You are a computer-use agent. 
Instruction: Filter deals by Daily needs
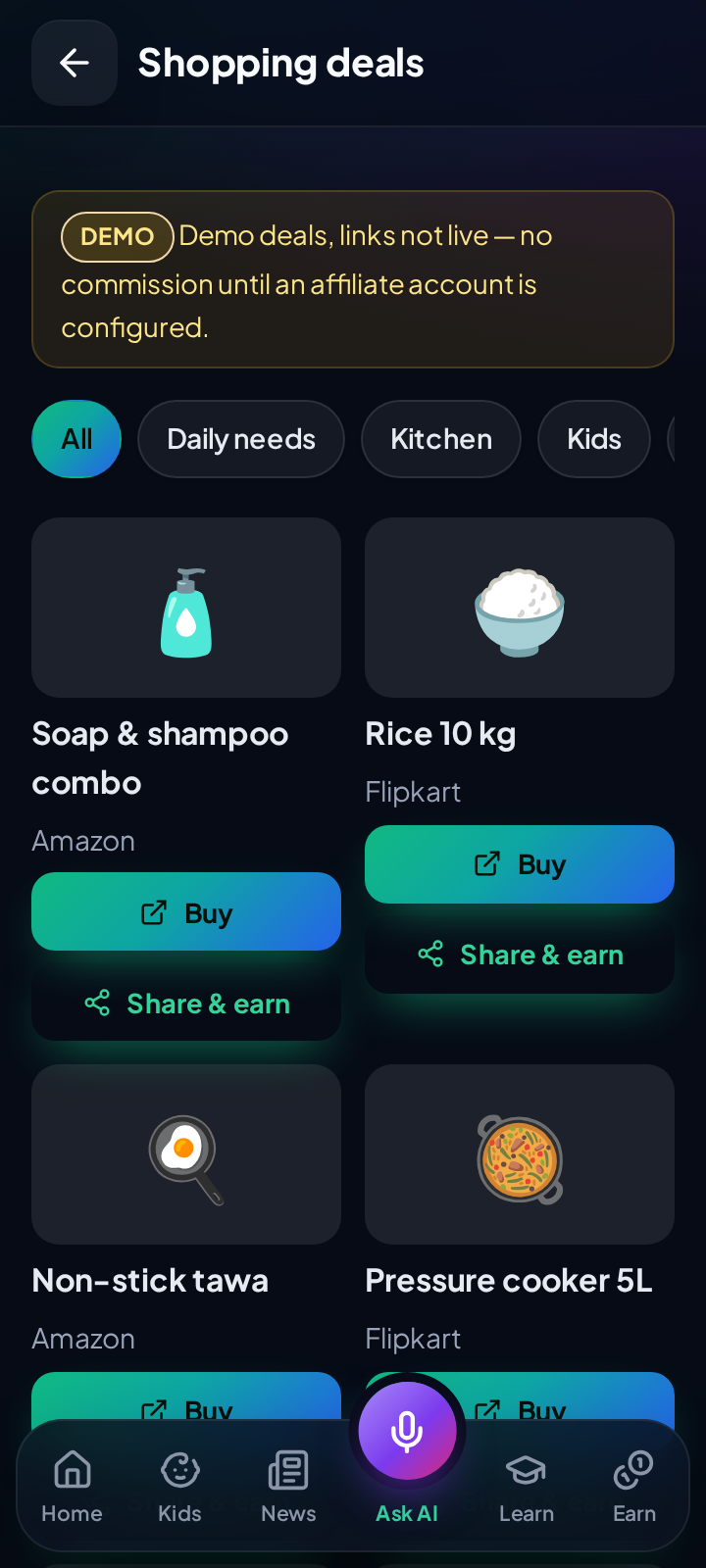241,439
